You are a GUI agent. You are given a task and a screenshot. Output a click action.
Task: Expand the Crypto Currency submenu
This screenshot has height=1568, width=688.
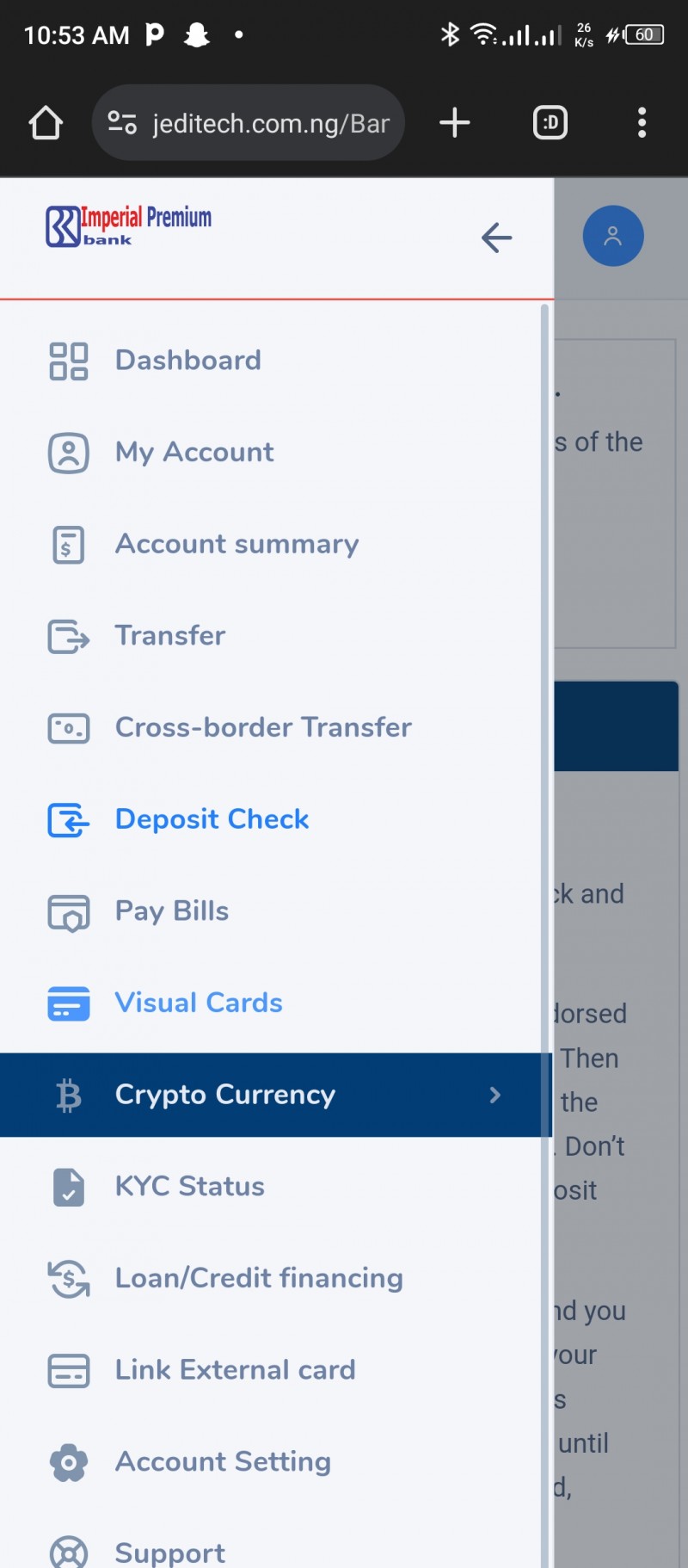[x=275, y=1095]
